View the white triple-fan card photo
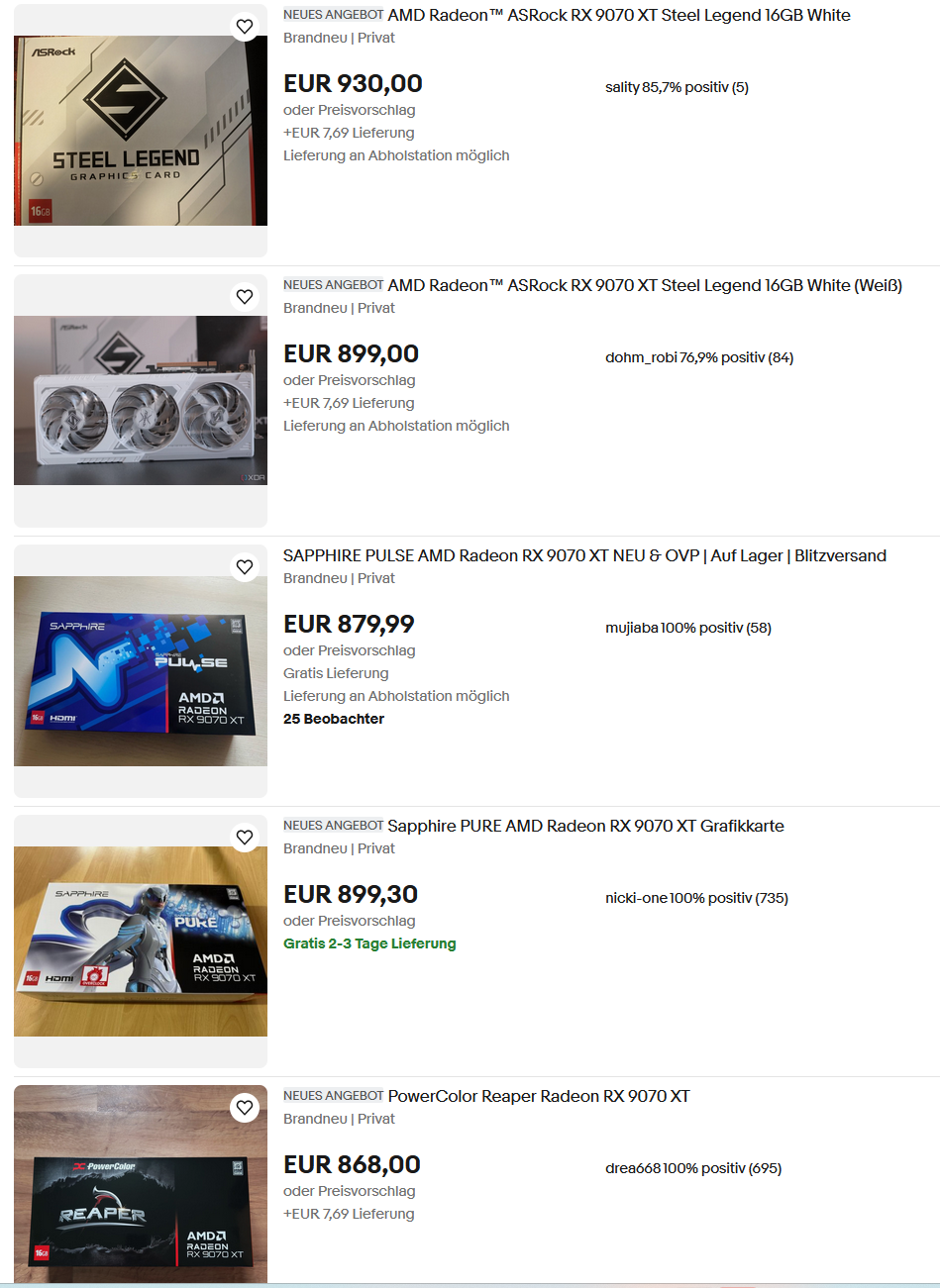940x1288 pixels. [140, 401]
